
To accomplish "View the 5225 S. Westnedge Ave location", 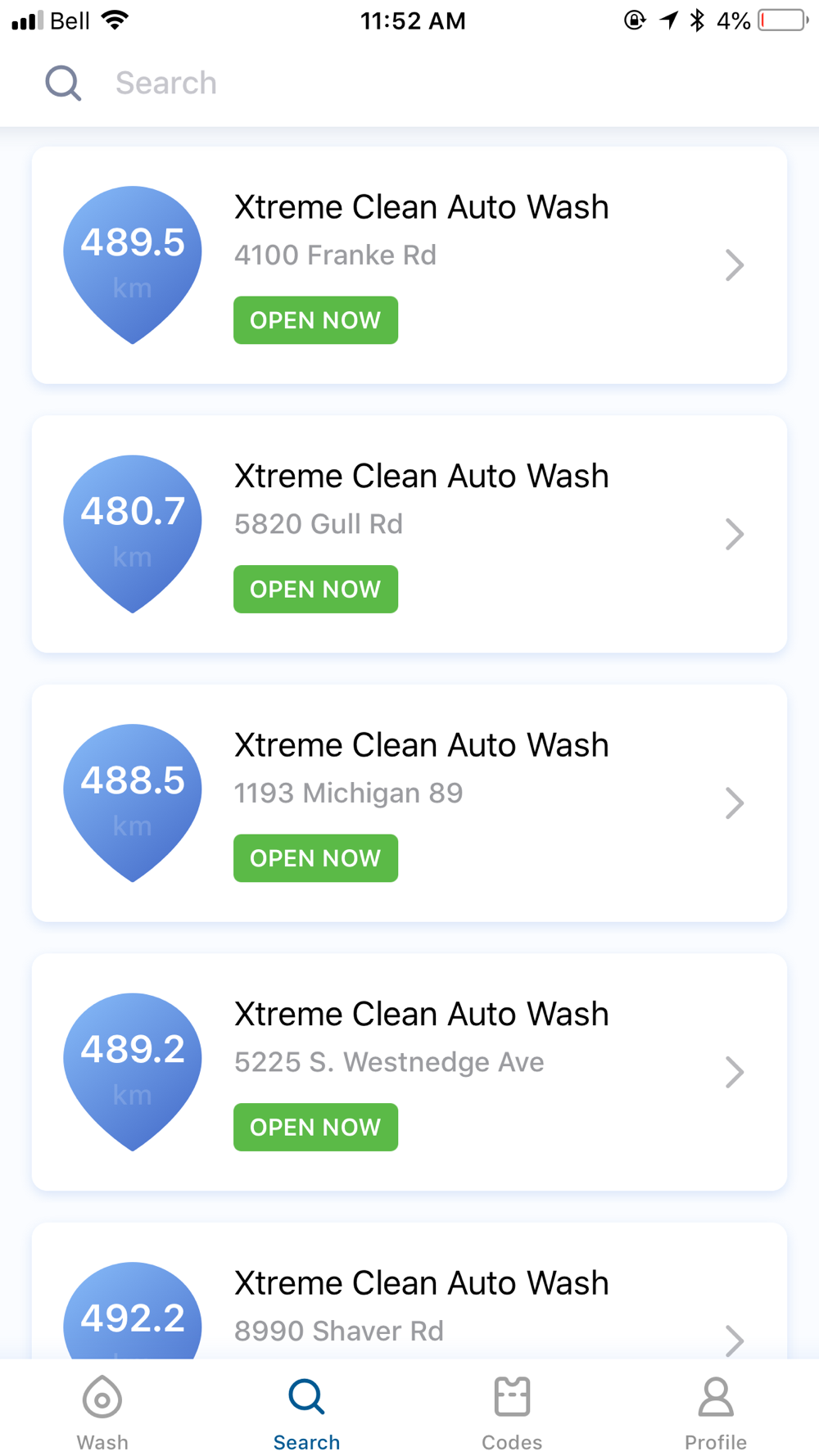I will pyautogui.click(x=409, y=1072).
